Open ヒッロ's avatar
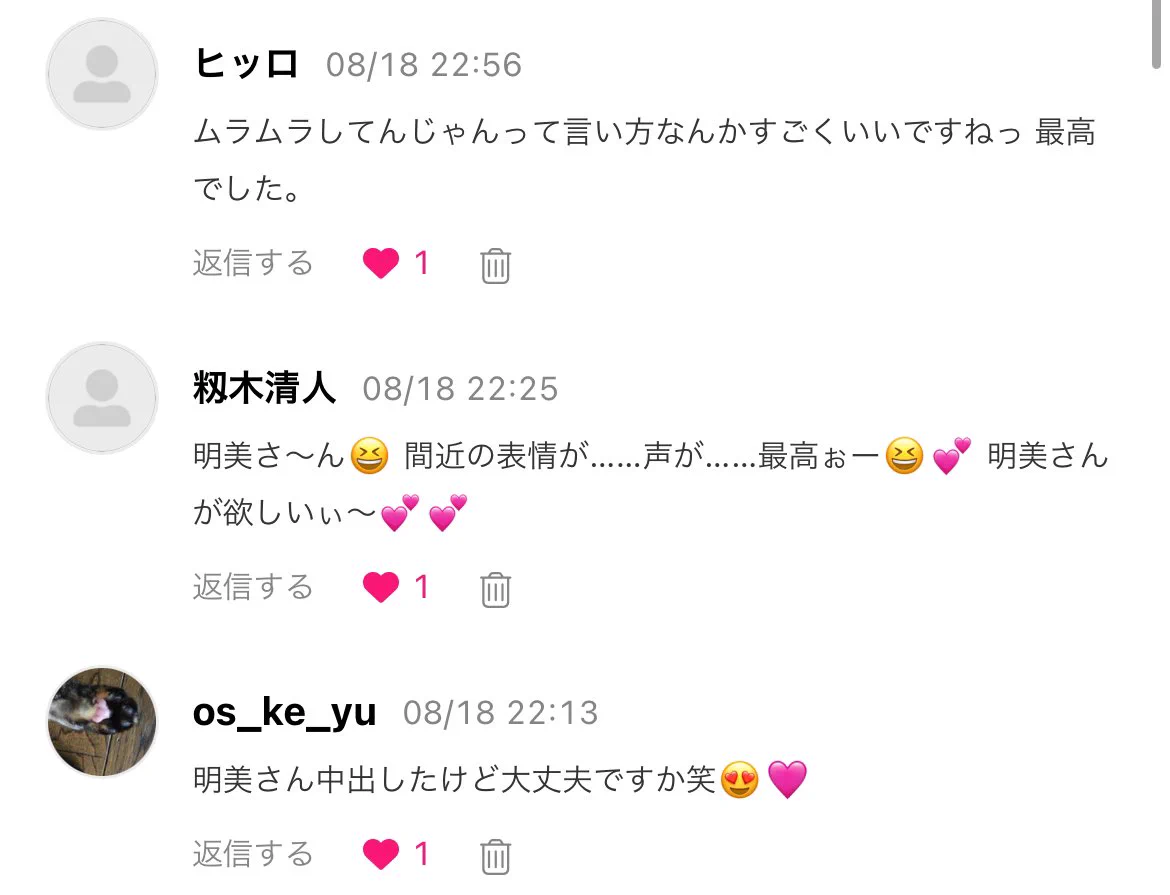The height and width of the screenshot is (895, 1170). tap(102, 74)
